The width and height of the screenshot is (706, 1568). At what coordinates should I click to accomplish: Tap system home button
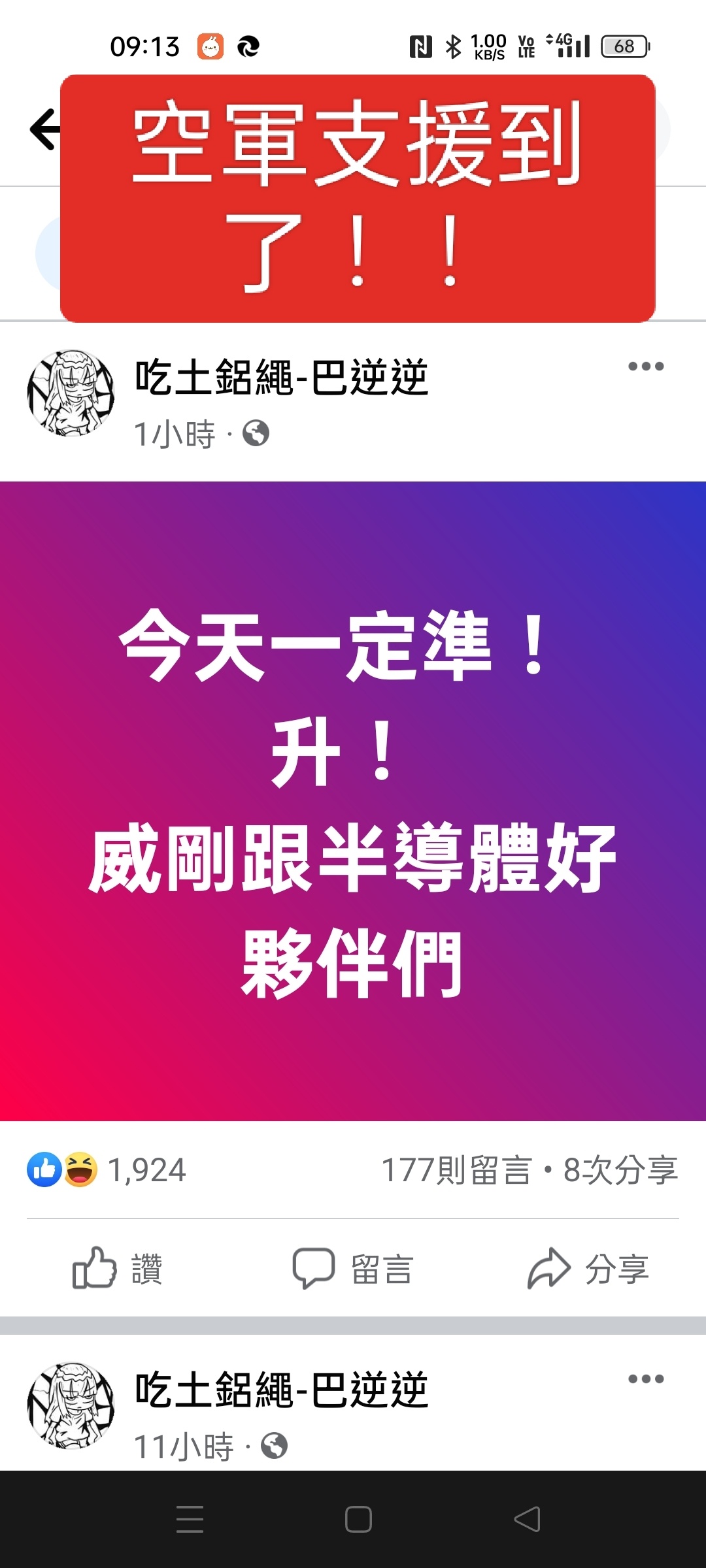click(x=358, y=1519)
